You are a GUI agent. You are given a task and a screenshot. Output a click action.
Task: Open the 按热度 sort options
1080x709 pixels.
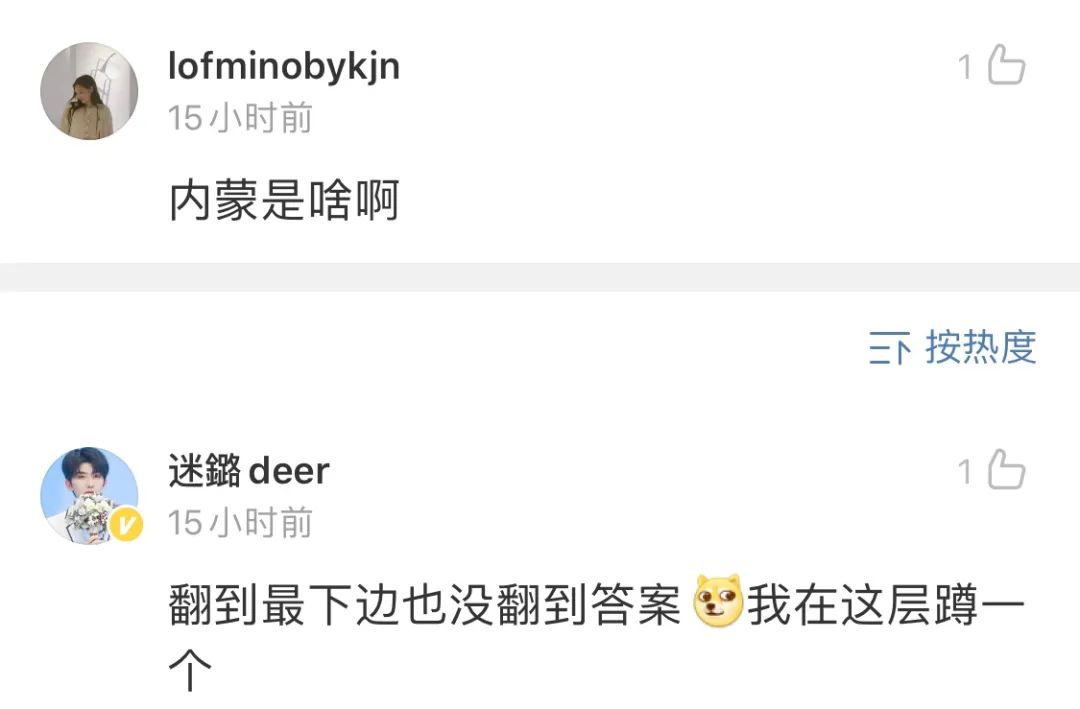tap(952, 348)
